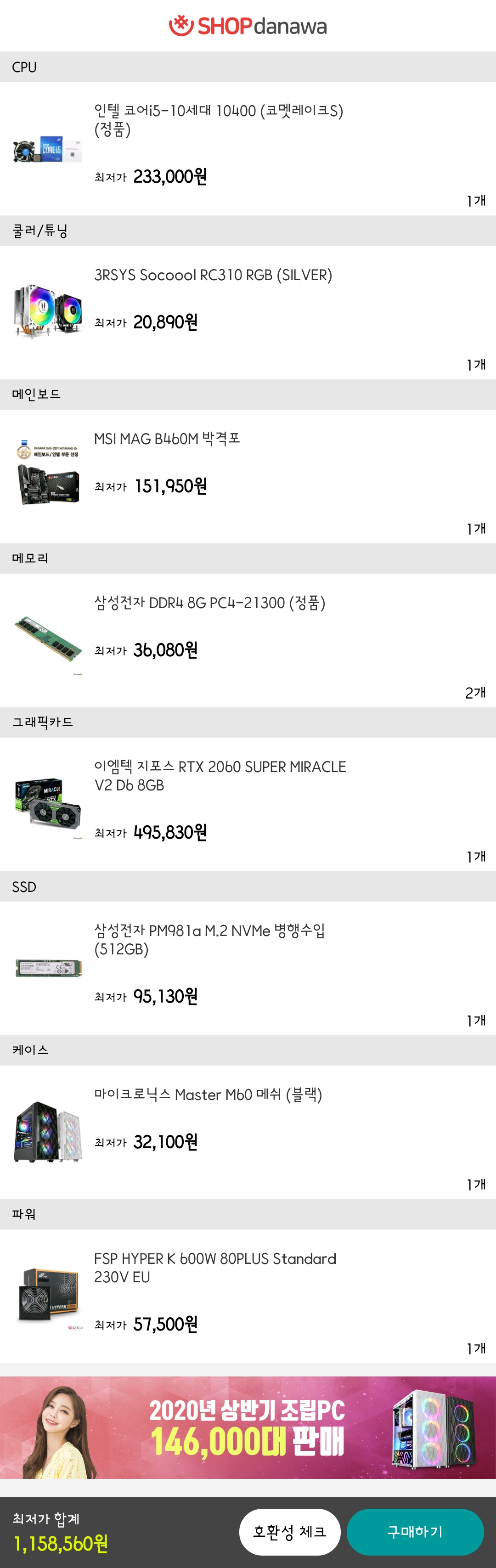Open the 삼성전자 DDR4 8G memory item
The height and width of the screenshot is (1568, 496).
click(x=209, y=603)
